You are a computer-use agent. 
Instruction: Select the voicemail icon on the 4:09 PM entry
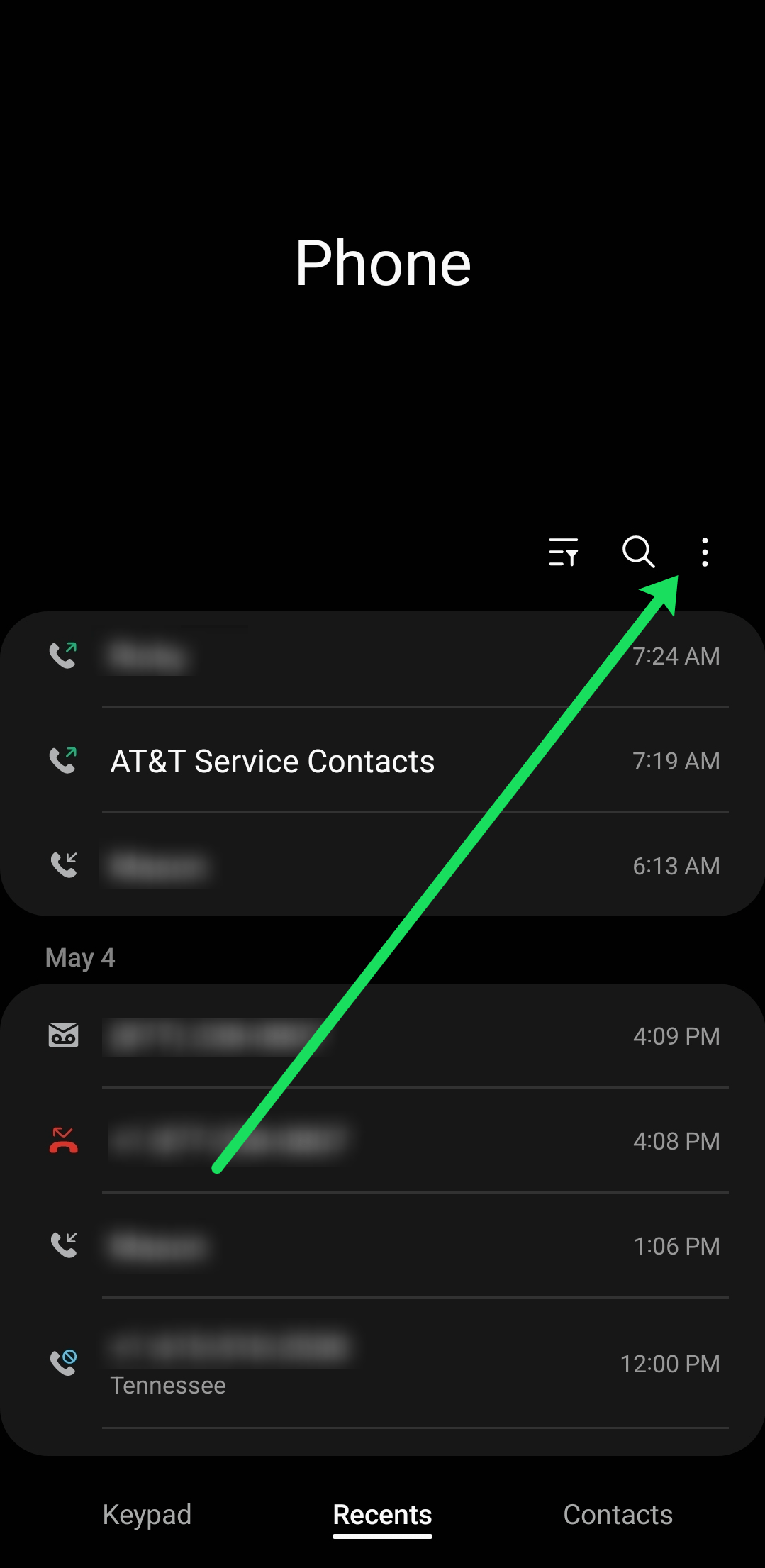[63, 1035]
